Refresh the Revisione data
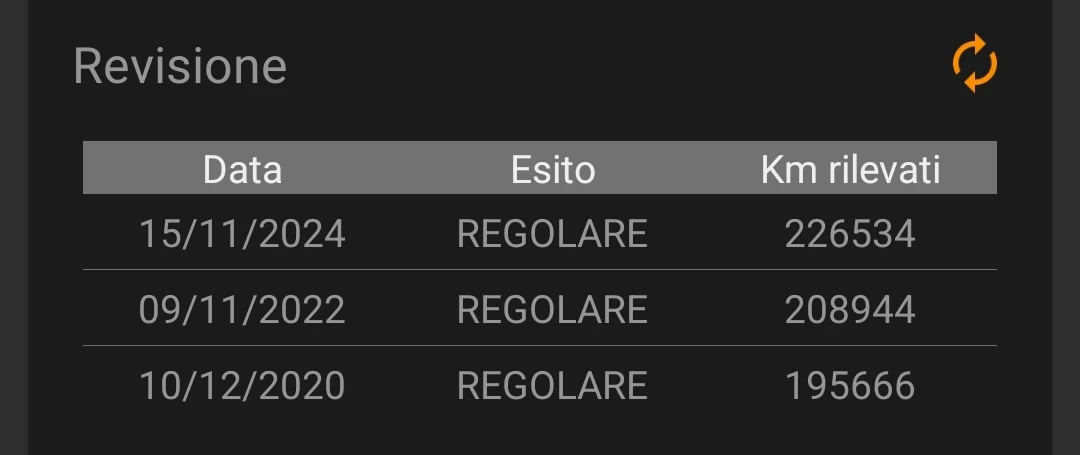Viewport: 1080px width, 455px height. (974, 64)
